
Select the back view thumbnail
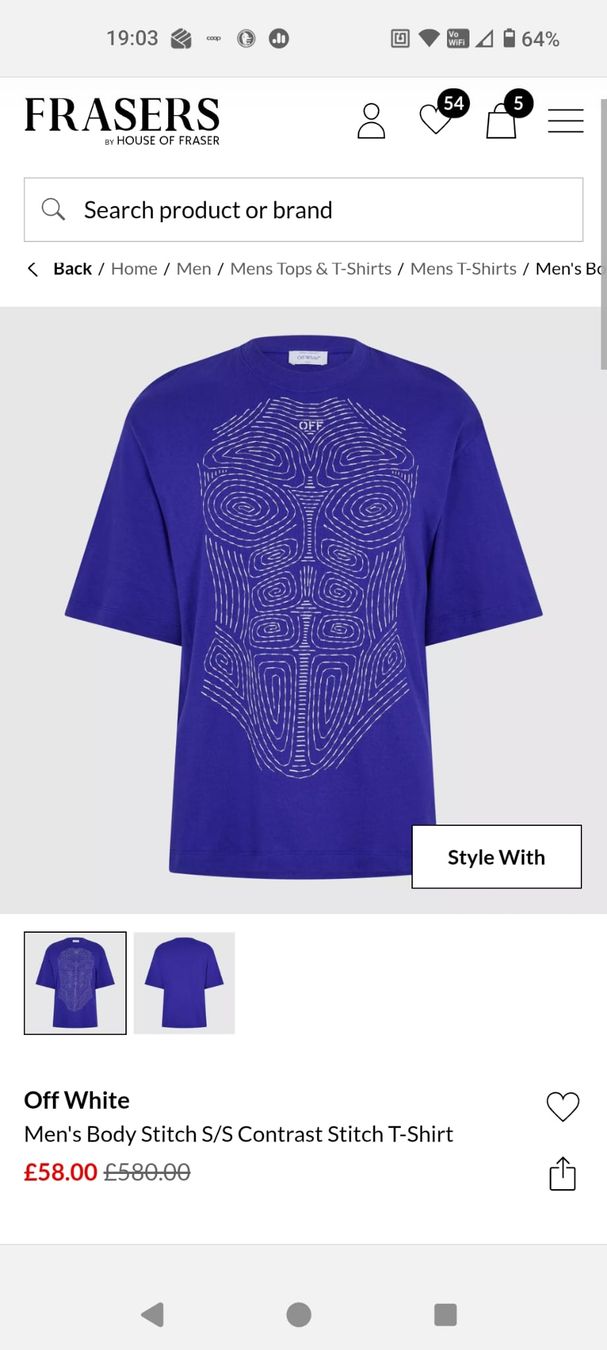[184, 983]
